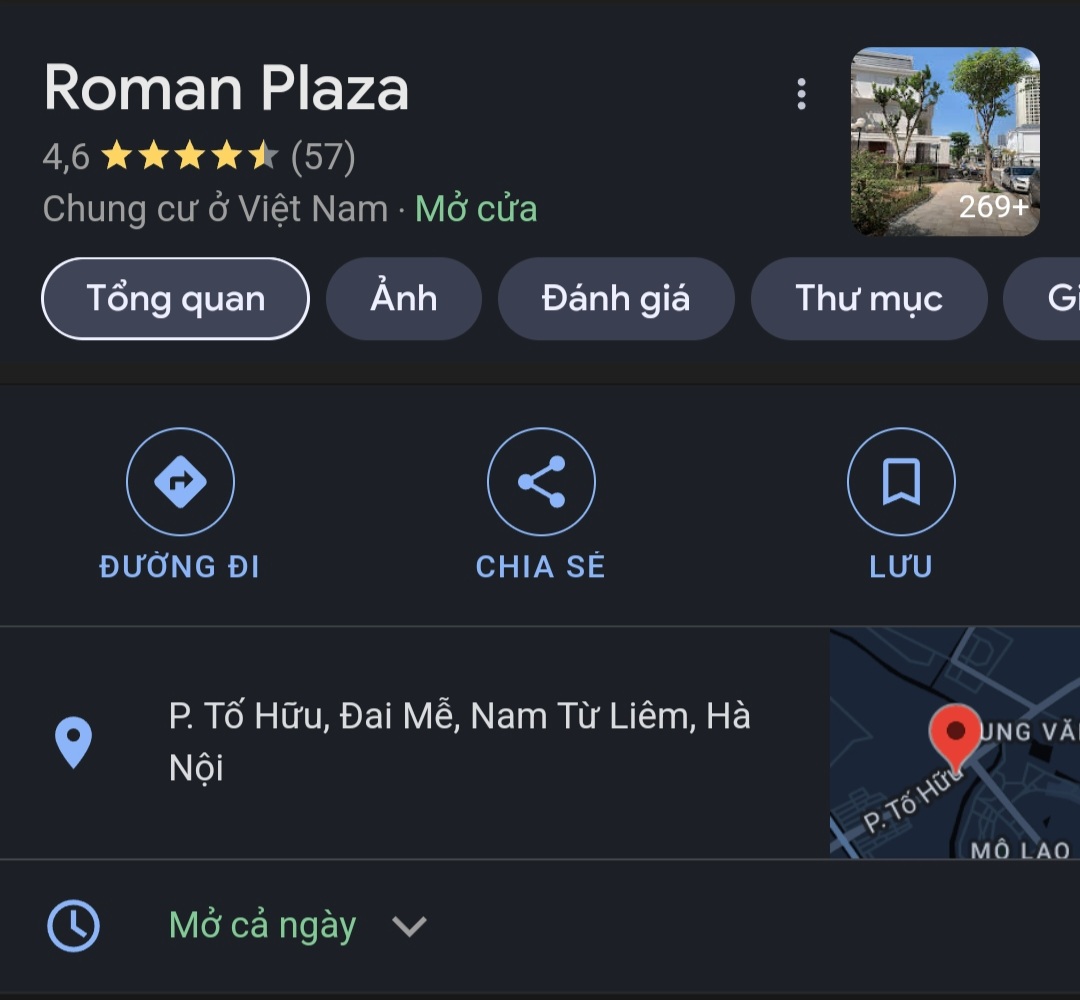Viewport: 1080px width, 1000px height.
Task: Switch to the Đánh giá tab
Action: (x=615, y=299)
